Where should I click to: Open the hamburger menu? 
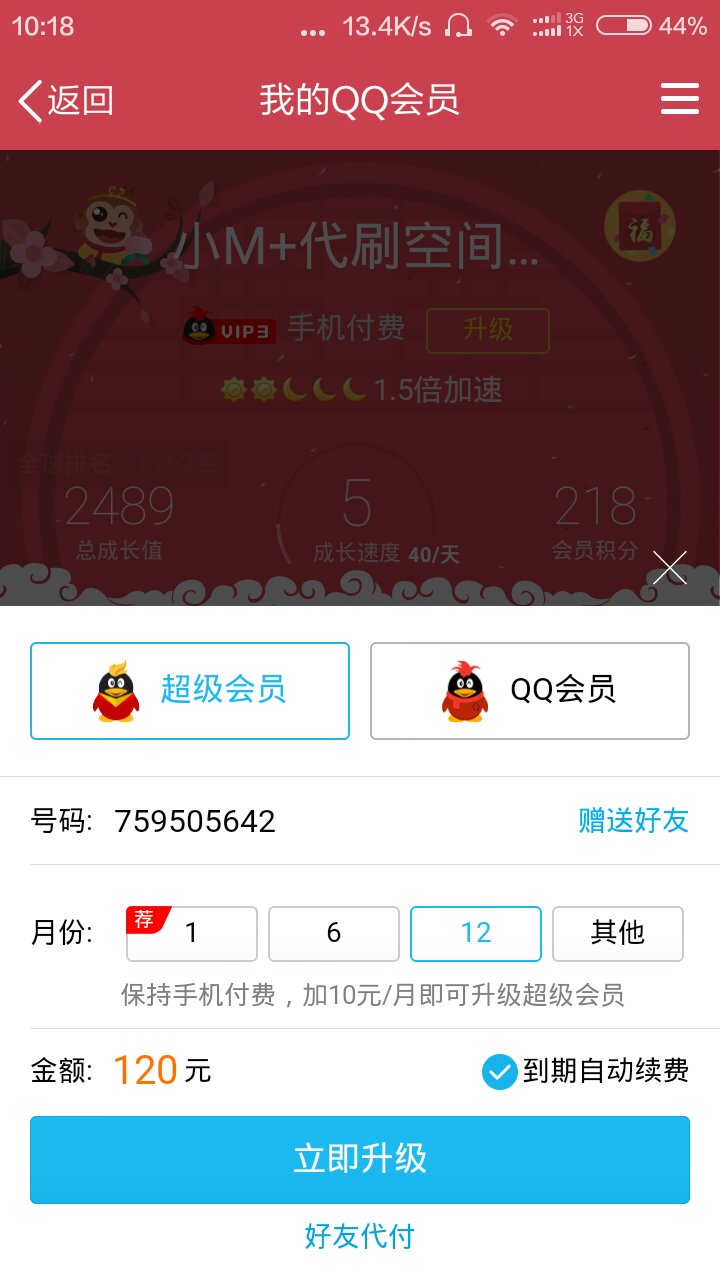tap(680, 100)
